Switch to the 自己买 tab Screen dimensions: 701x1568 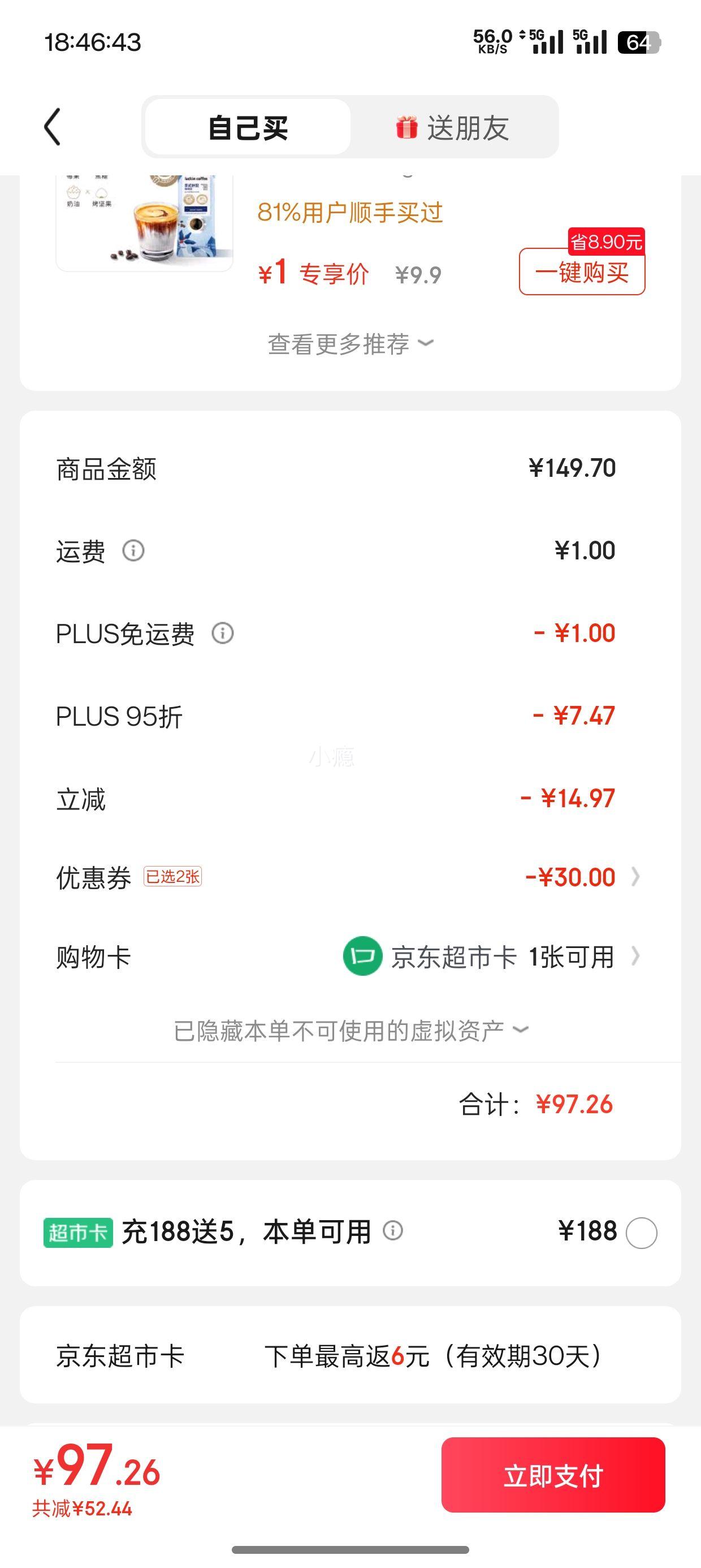point(248,127)
